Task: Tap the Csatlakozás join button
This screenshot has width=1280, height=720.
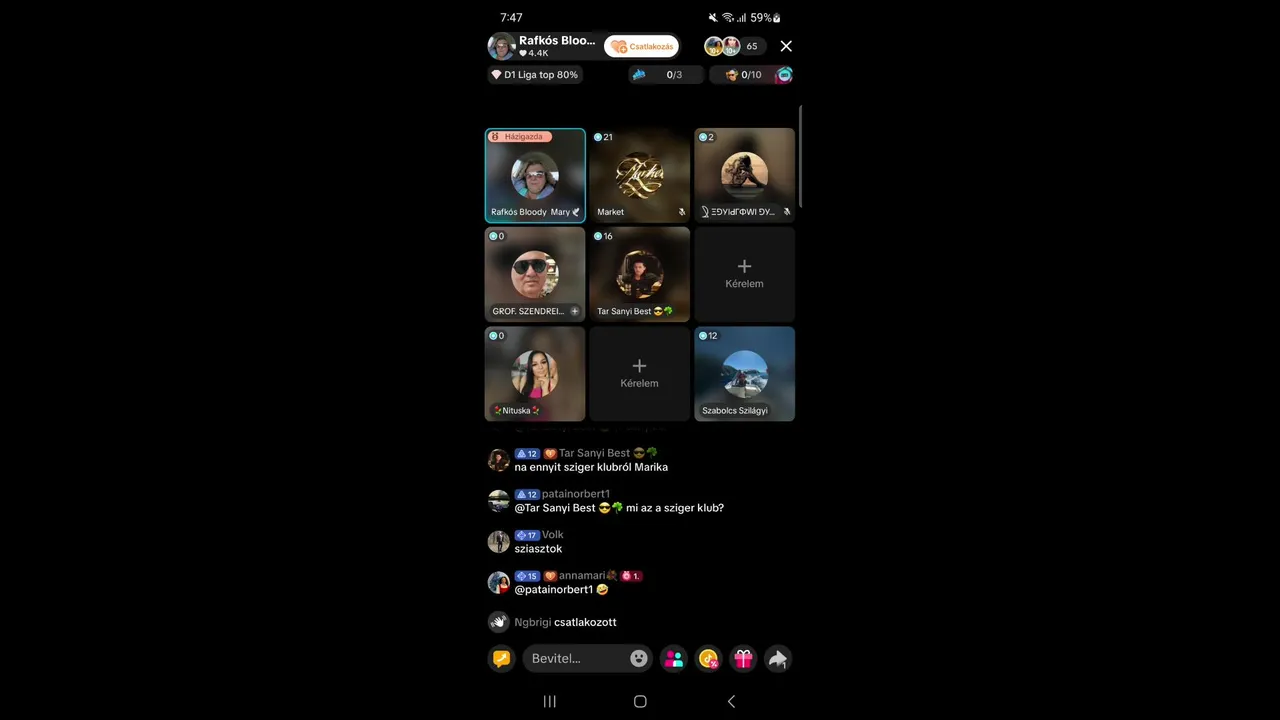Action: coord(642,46)
